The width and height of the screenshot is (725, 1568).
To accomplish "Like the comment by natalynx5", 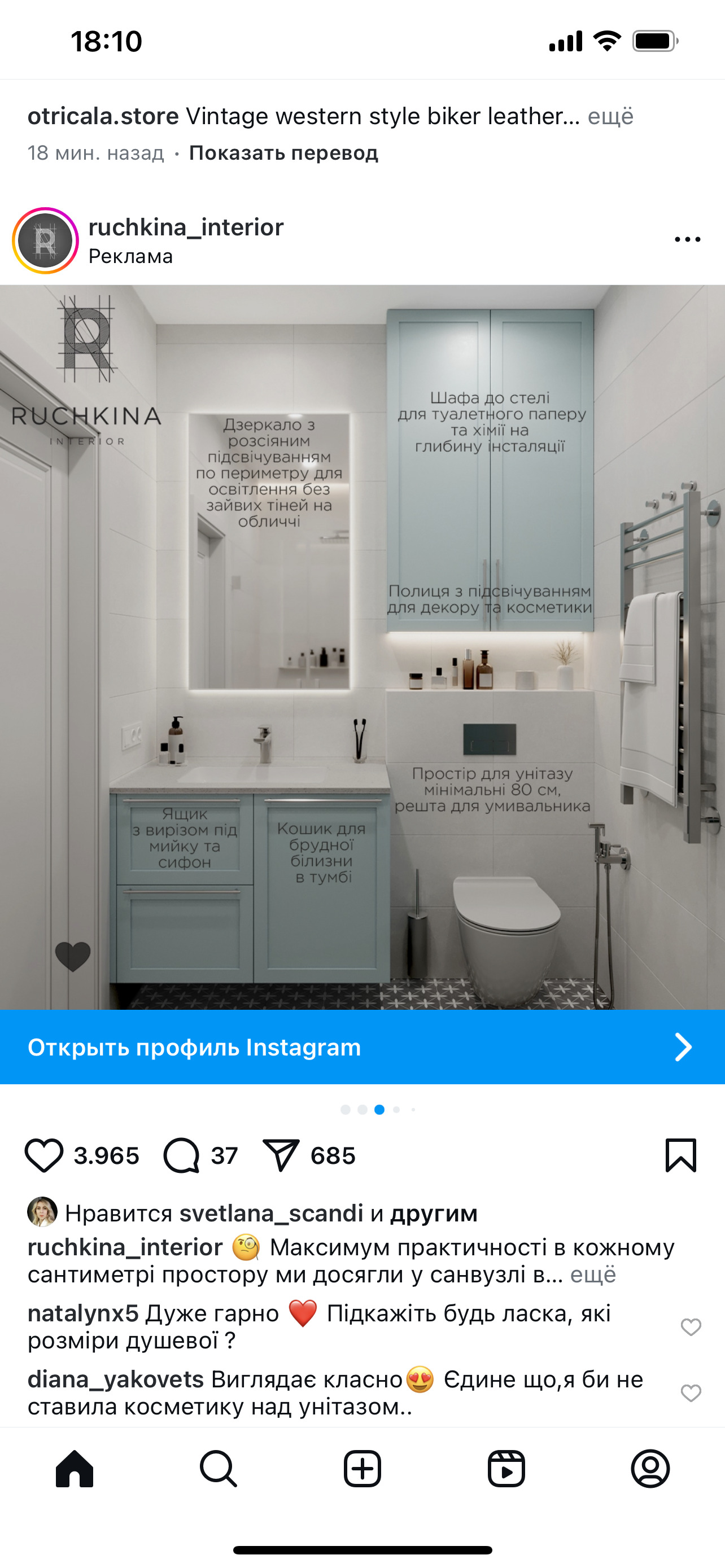I will tap(691, 1327).
